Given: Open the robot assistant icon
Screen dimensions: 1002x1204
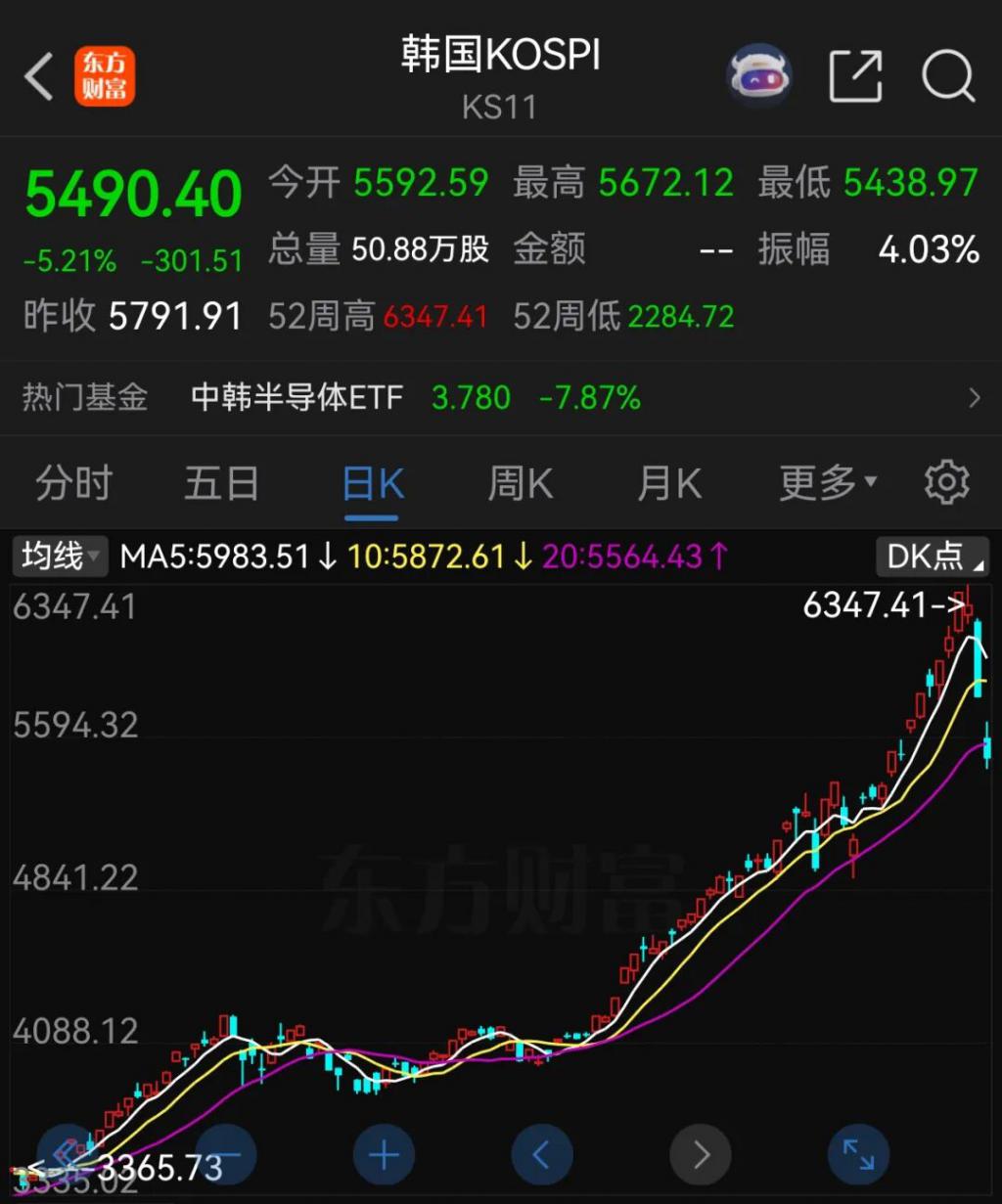Looking at the screenshot, I should 758,75.
